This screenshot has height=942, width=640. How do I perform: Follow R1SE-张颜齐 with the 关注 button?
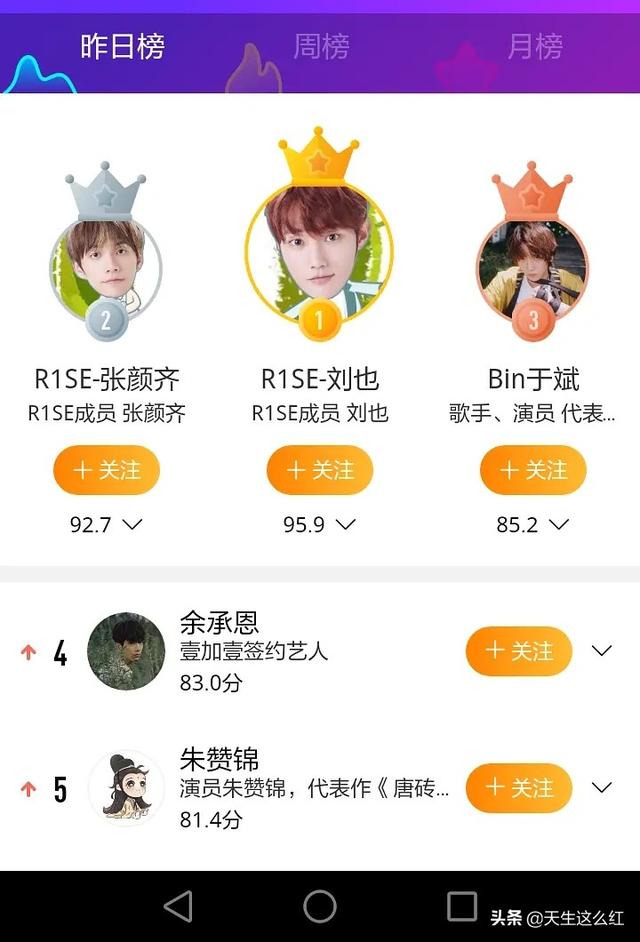click(x=106, y=470)
